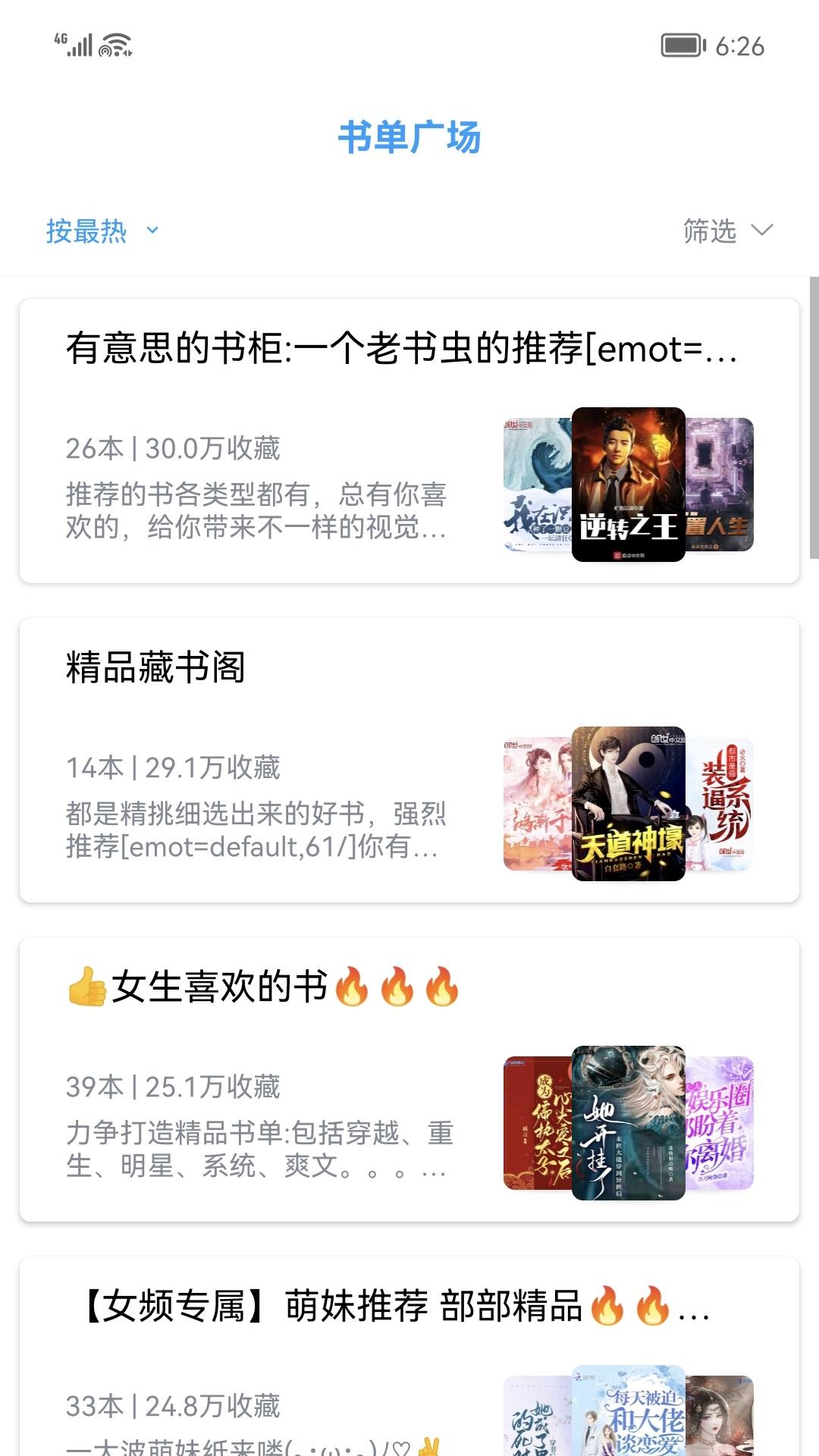819x1456 pixels.
Task: Open the 有意思的书柜 book list
Action: point(409,440)
